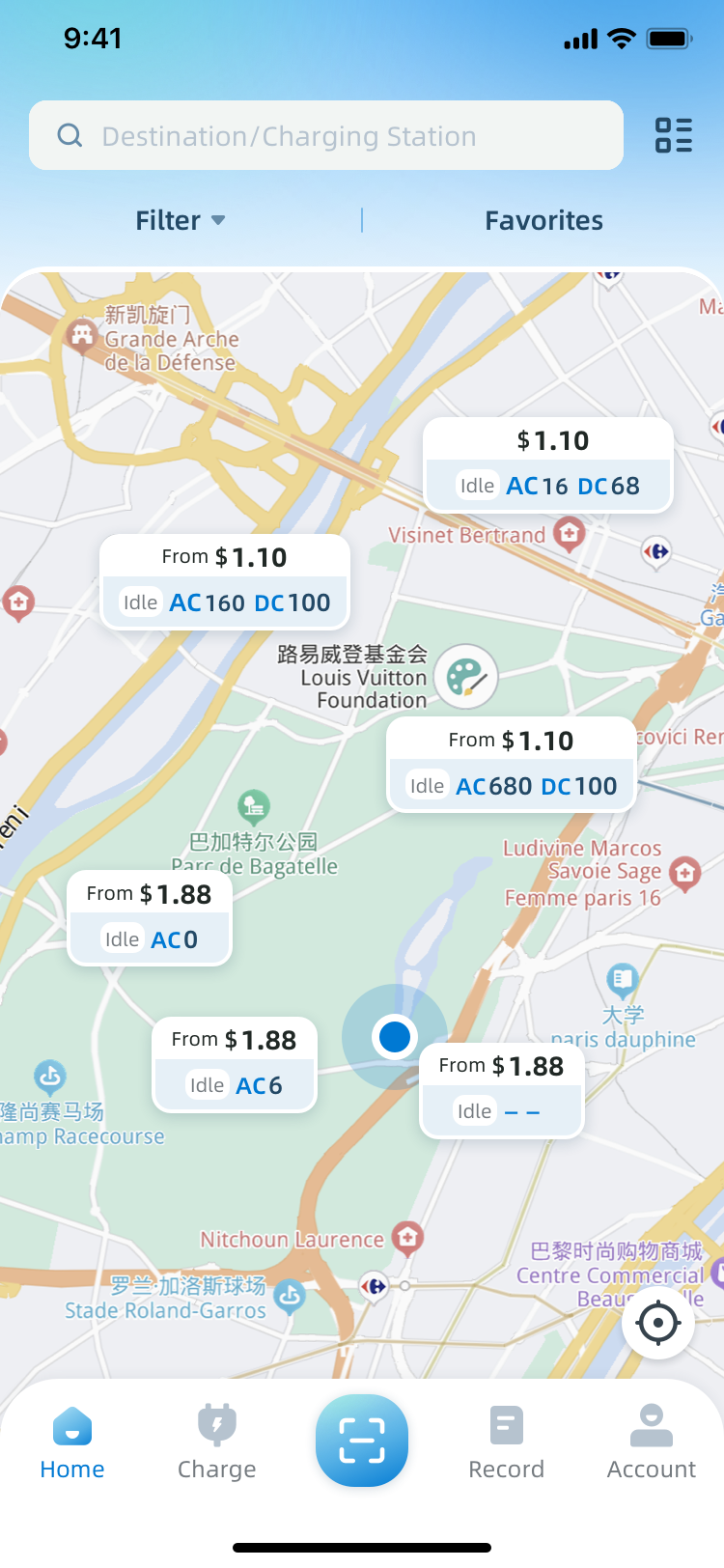
Task: Open the $1.10 station with AC16 DC68
Action: tap(548, 464)
